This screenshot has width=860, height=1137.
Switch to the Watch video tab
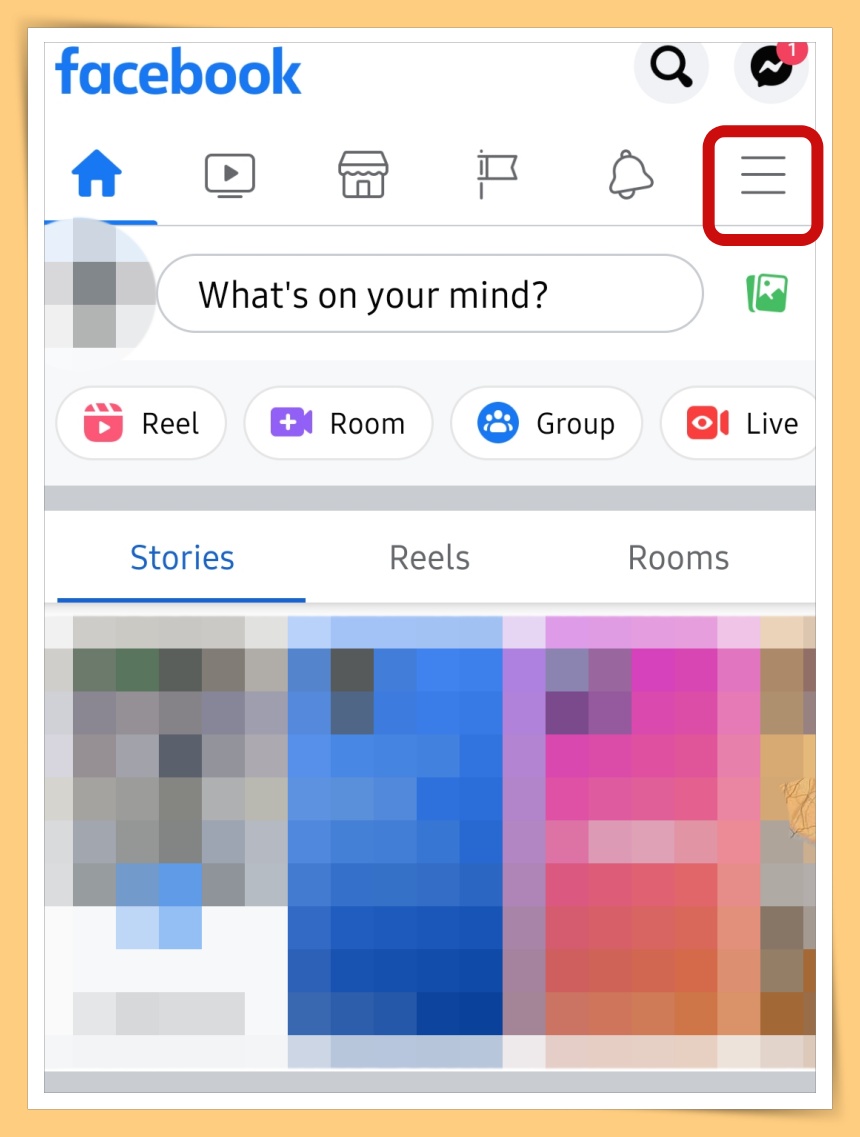(230, 176)
